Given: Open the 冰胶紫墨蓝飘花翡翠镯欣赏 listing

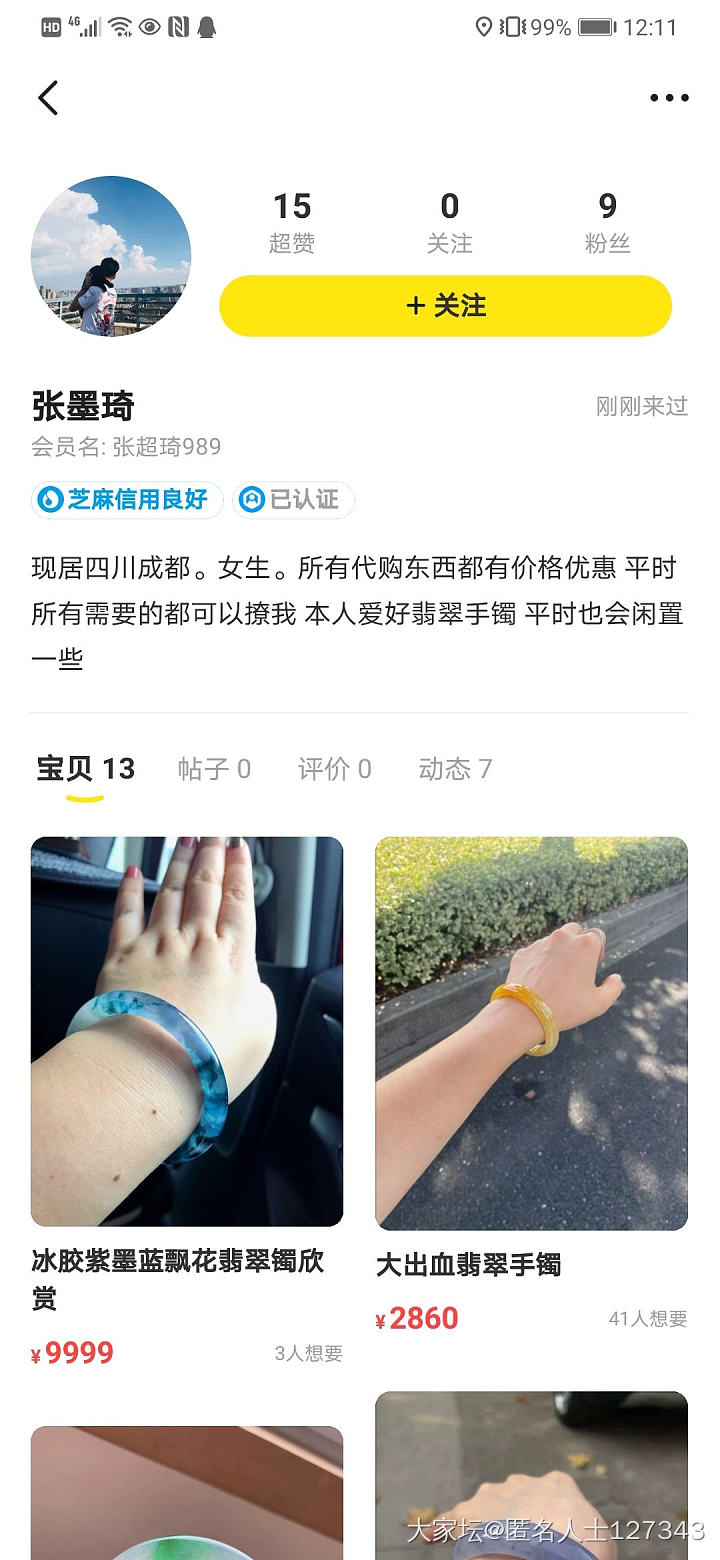Looking at the screenshot, I should pos(187,1032).
